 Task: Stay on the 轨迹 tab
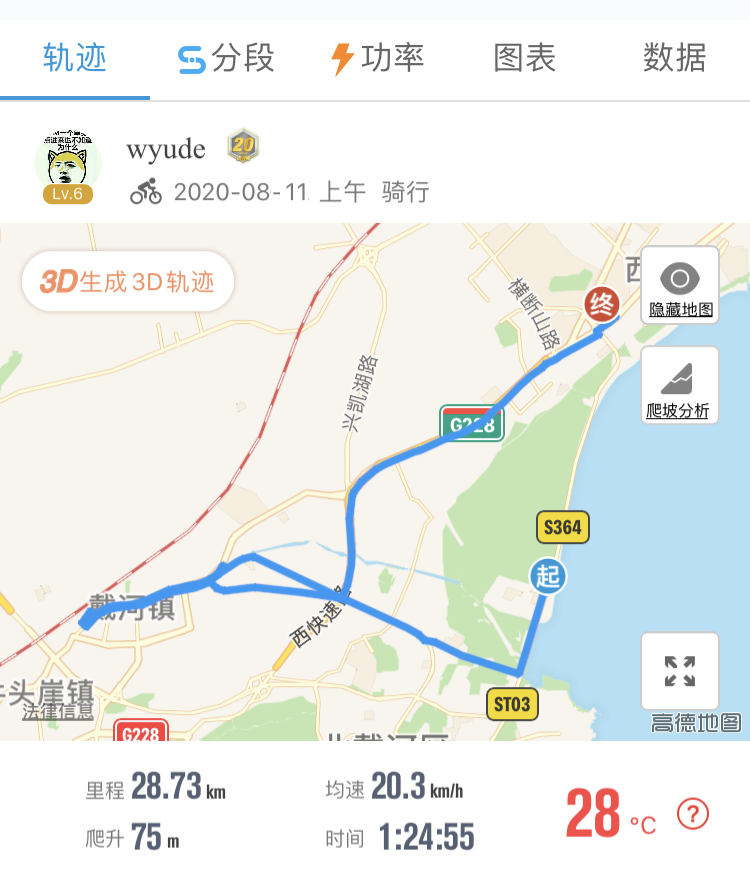[75, 58]
